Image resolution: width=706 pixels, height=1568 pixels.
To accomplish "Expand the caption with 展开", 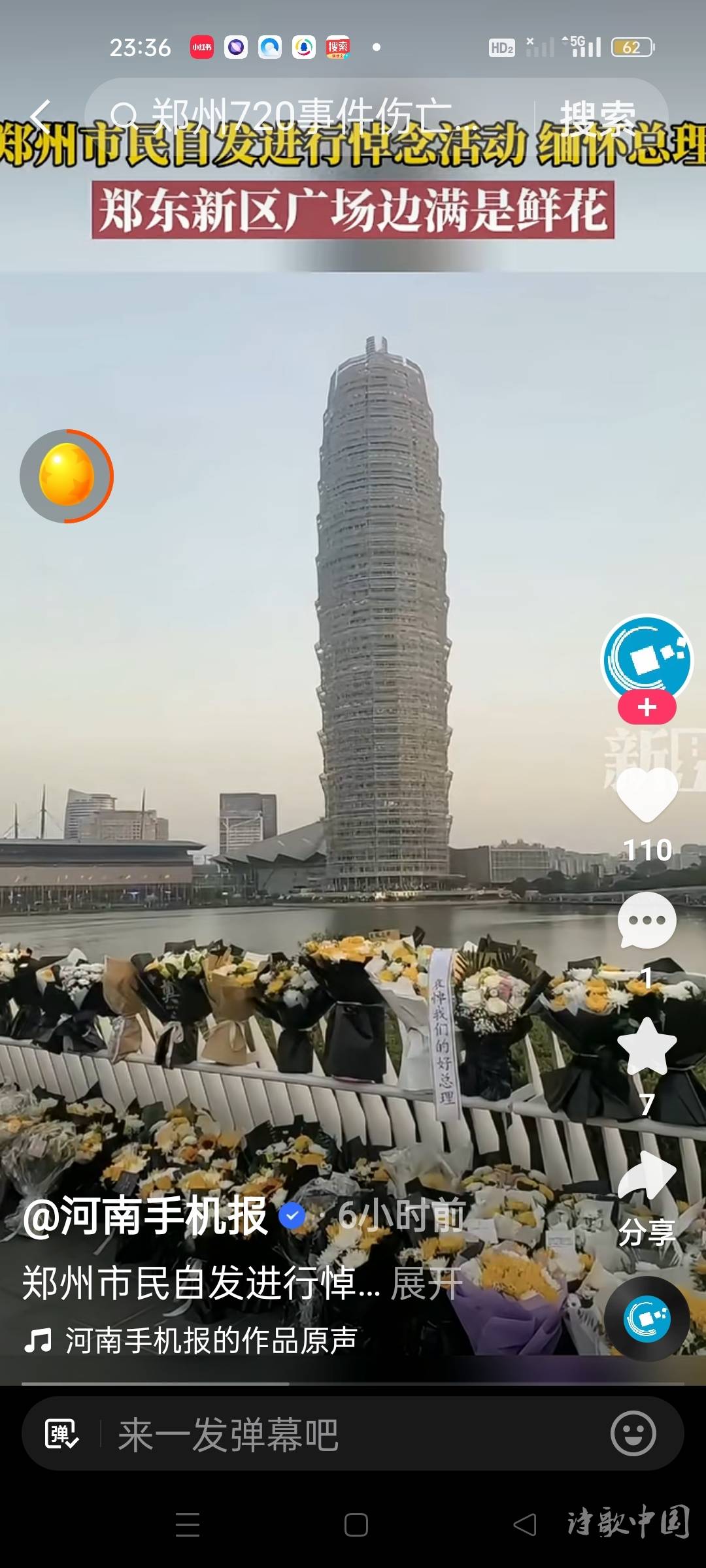I will coord(426,1282).
